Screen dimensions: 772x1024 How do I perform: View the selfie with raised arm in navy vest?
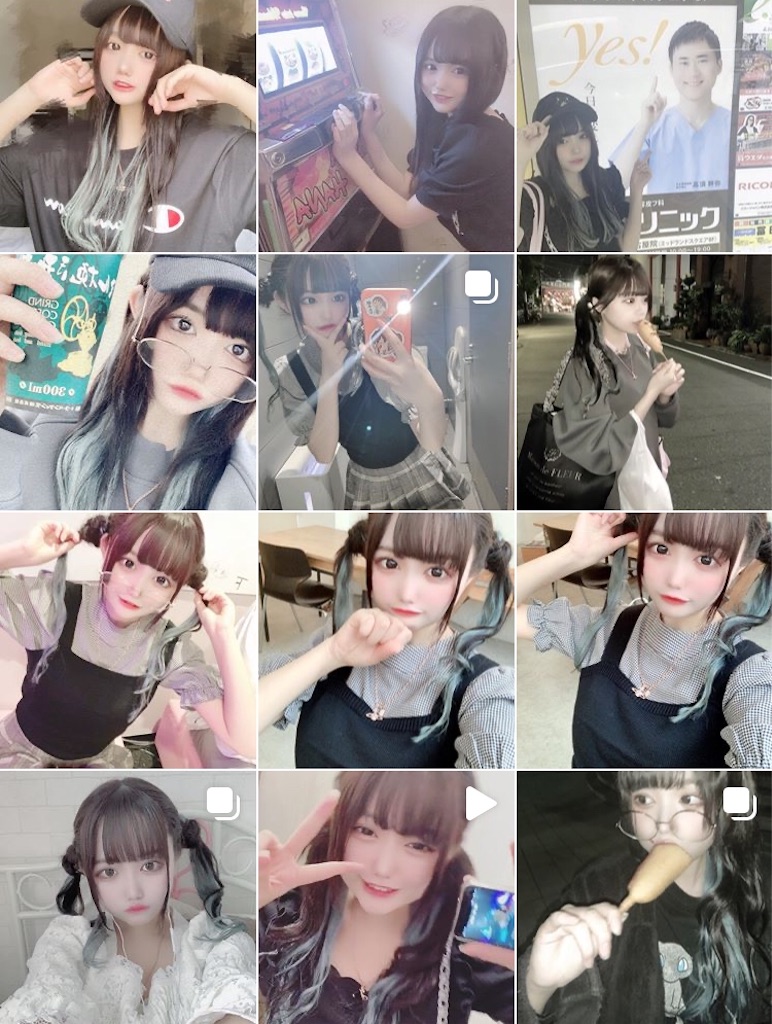[x=644, y=640]
